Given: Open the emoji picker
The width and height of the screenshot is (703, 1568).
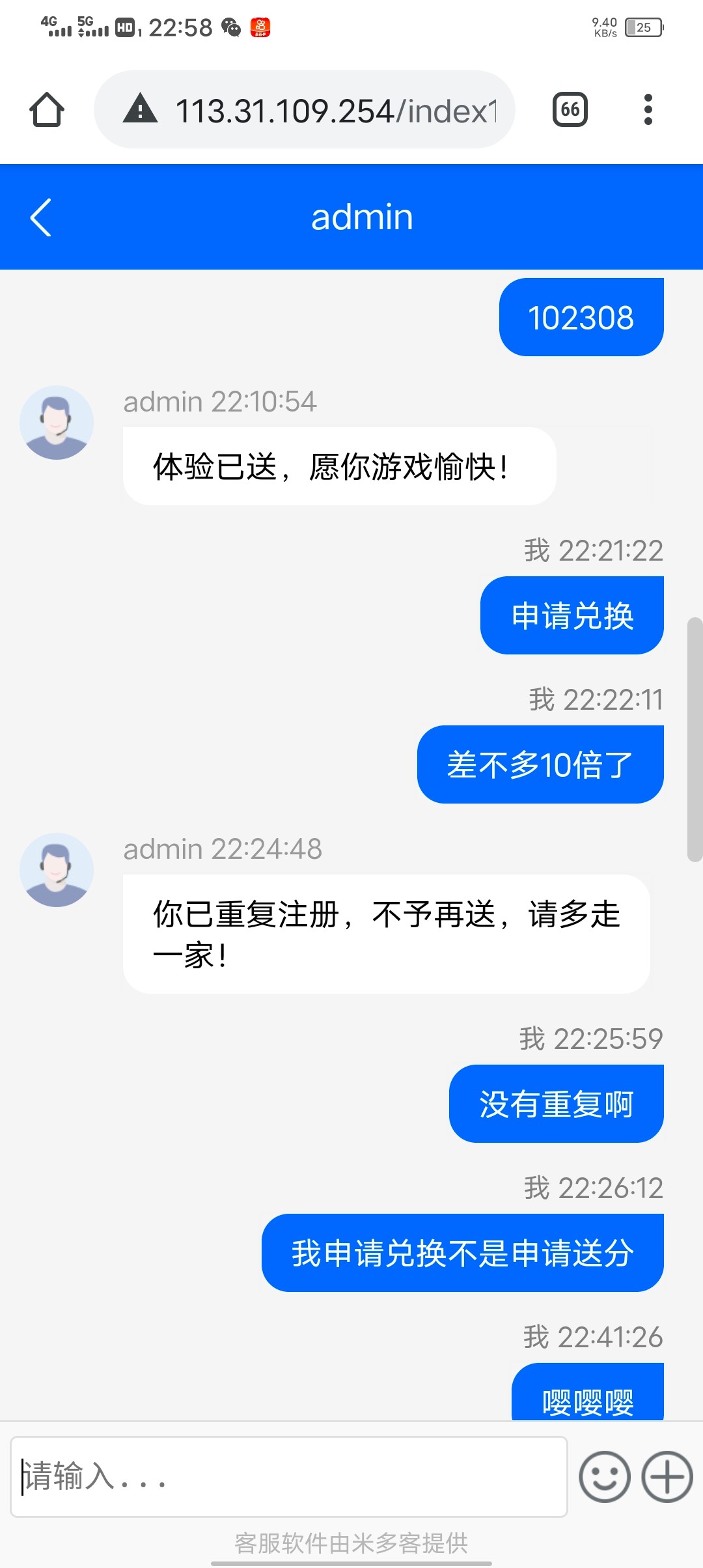Looking at the screenshot, I should coord(605,1476).
